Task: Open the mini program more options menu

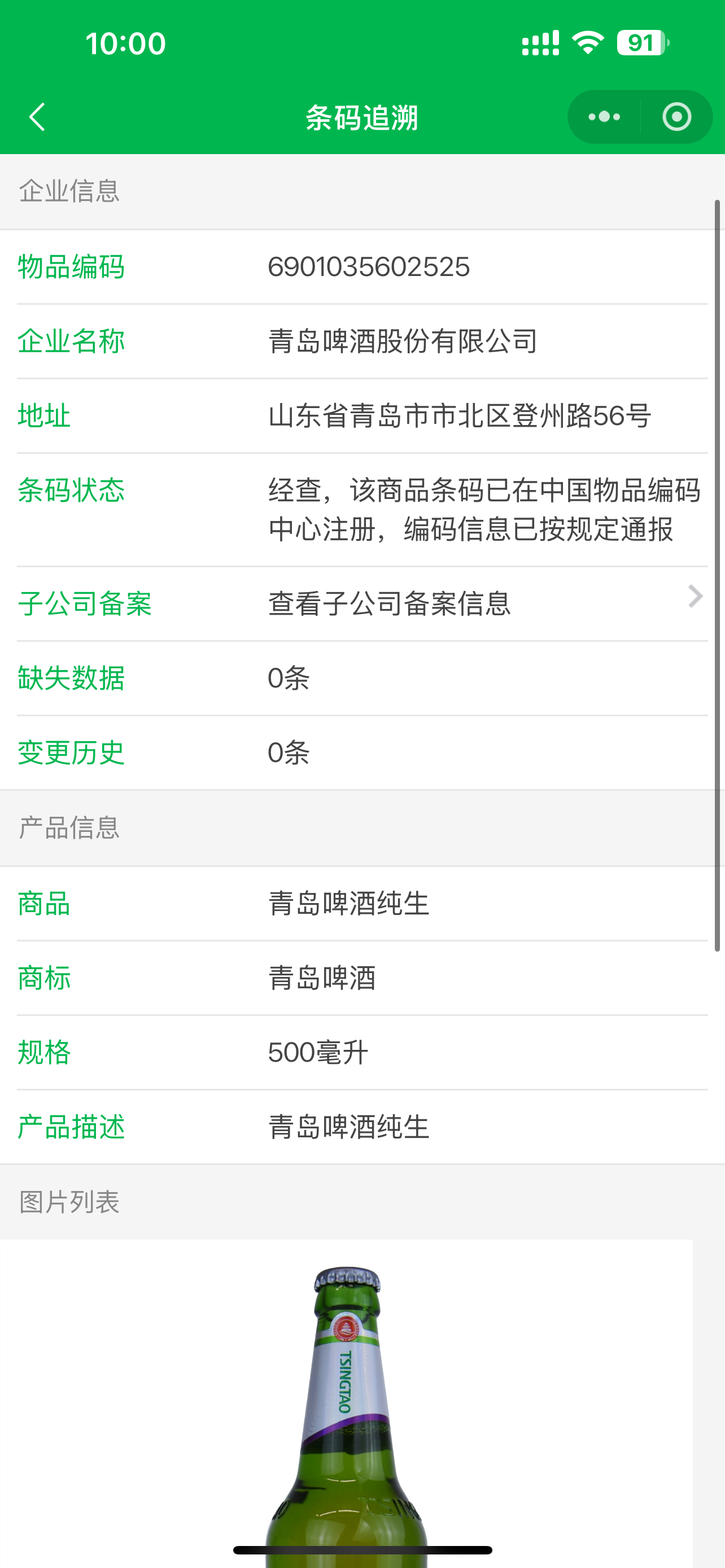Action: coord(604,117)
